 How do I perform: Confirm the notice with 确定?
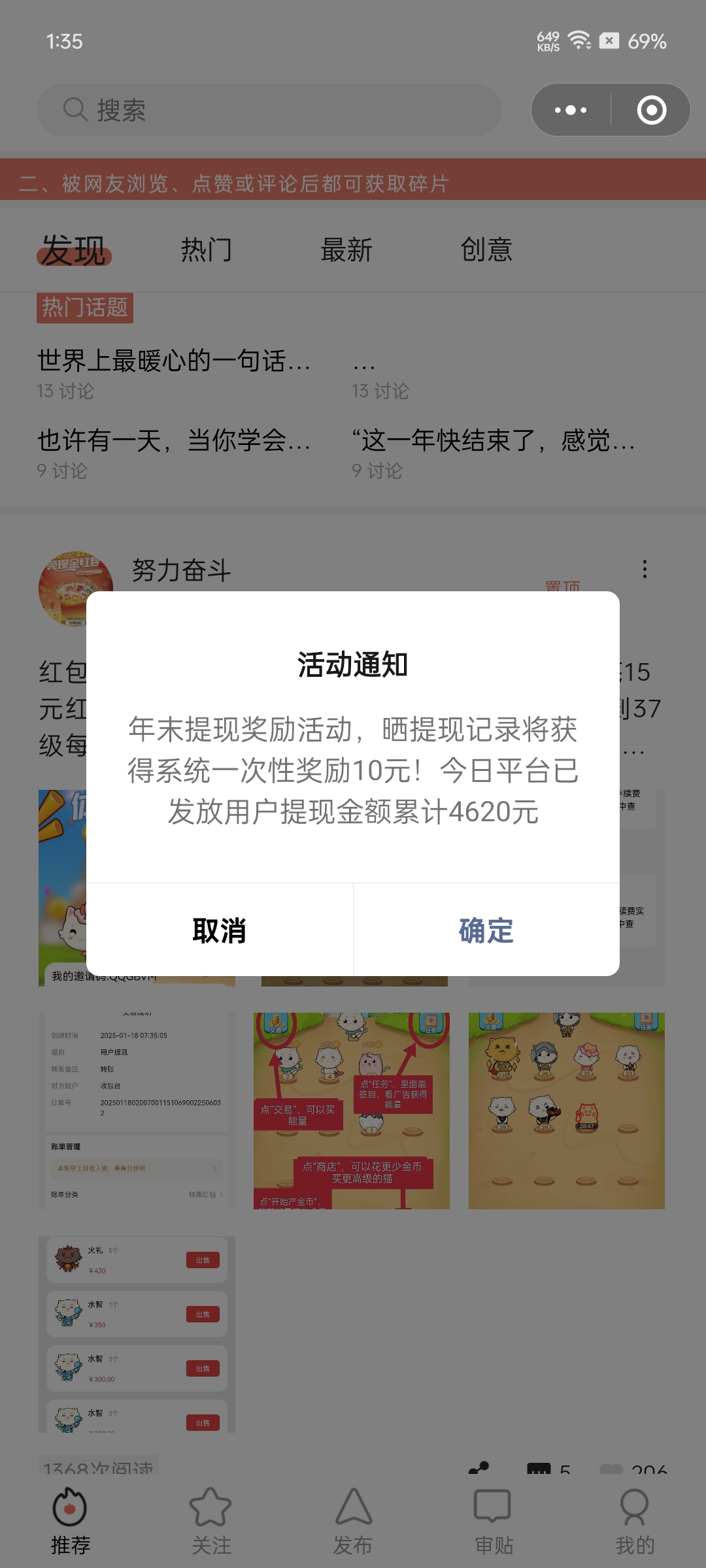486,930
